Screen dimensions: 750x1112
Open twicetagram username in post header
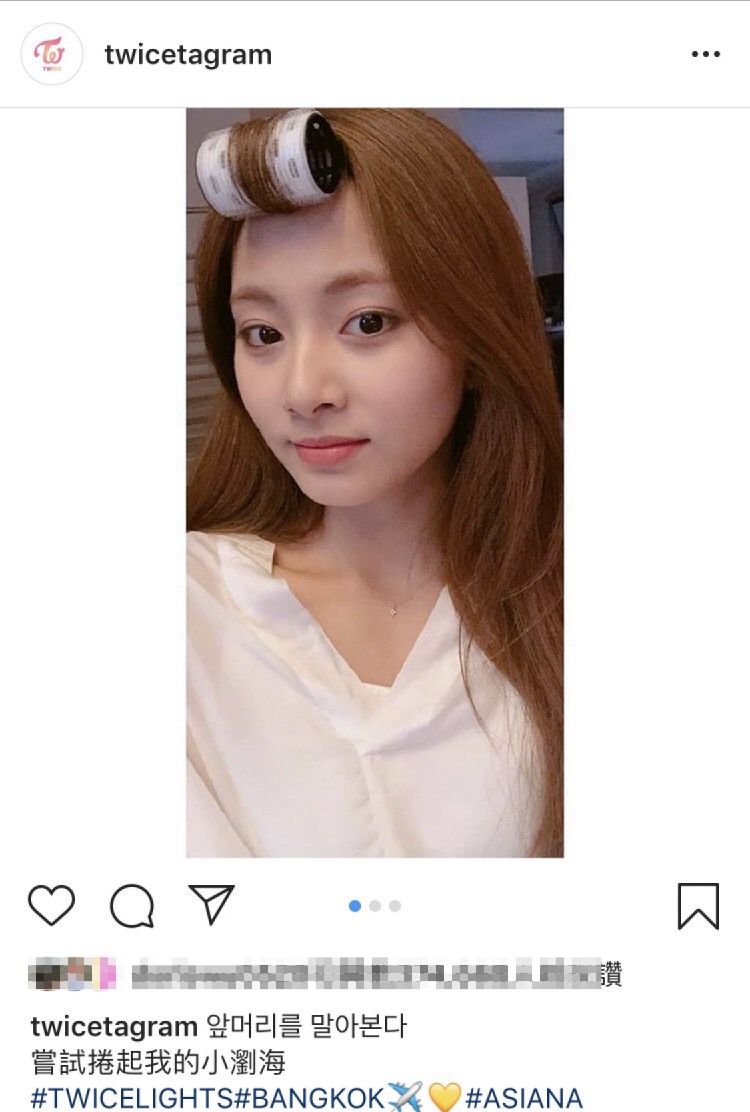[188, 54]
